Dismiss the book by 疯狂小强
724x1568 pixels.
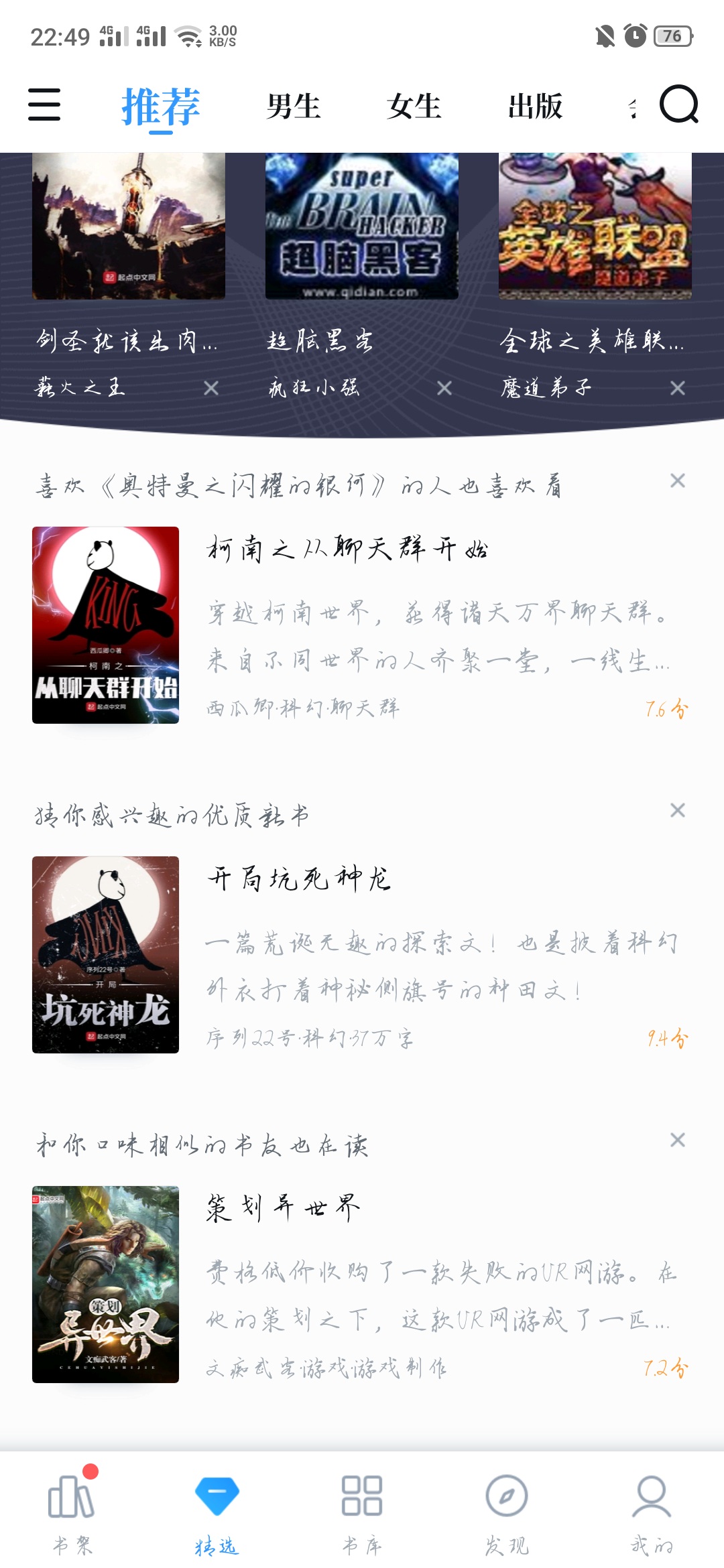[444, 388]
